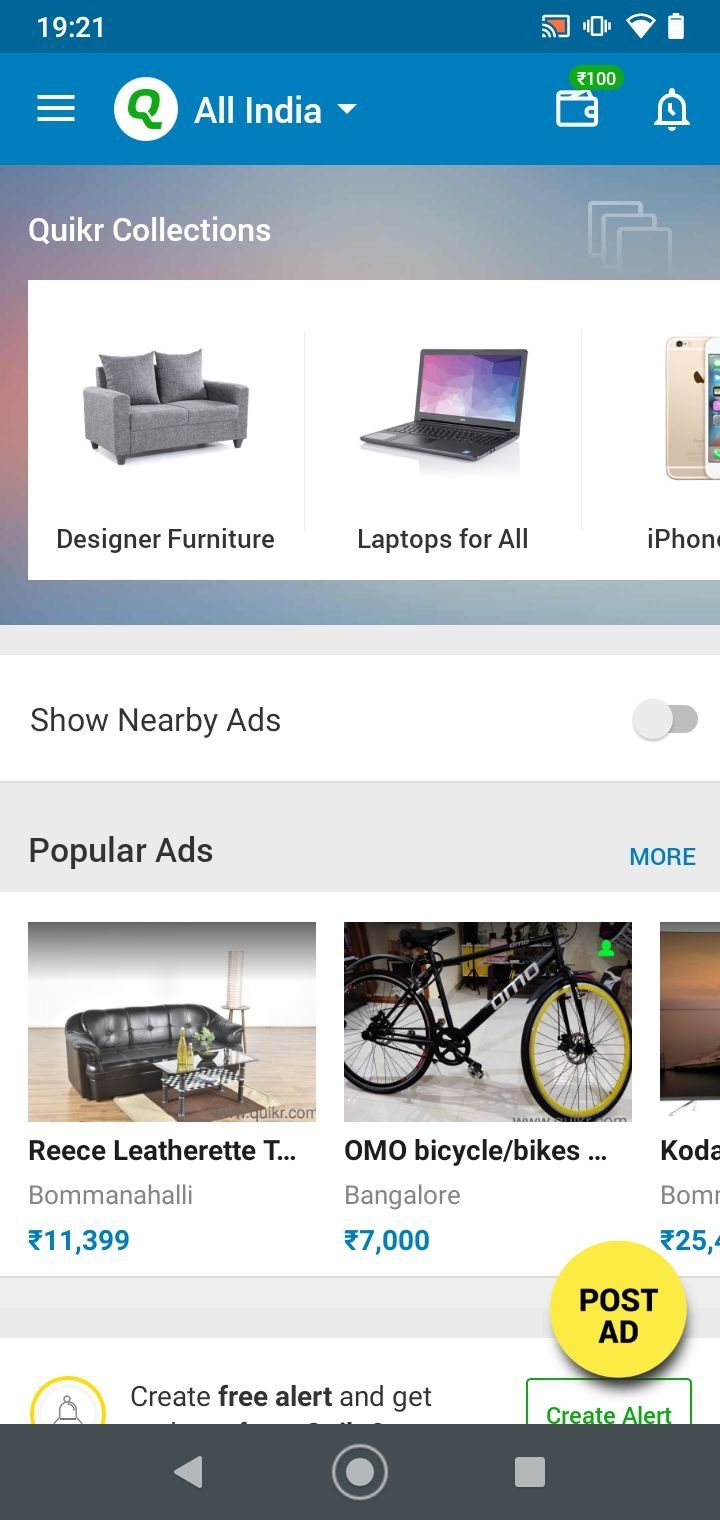Open recent apps from navigation bar
The image size is (720, 1520).
tap(530, 1472)
